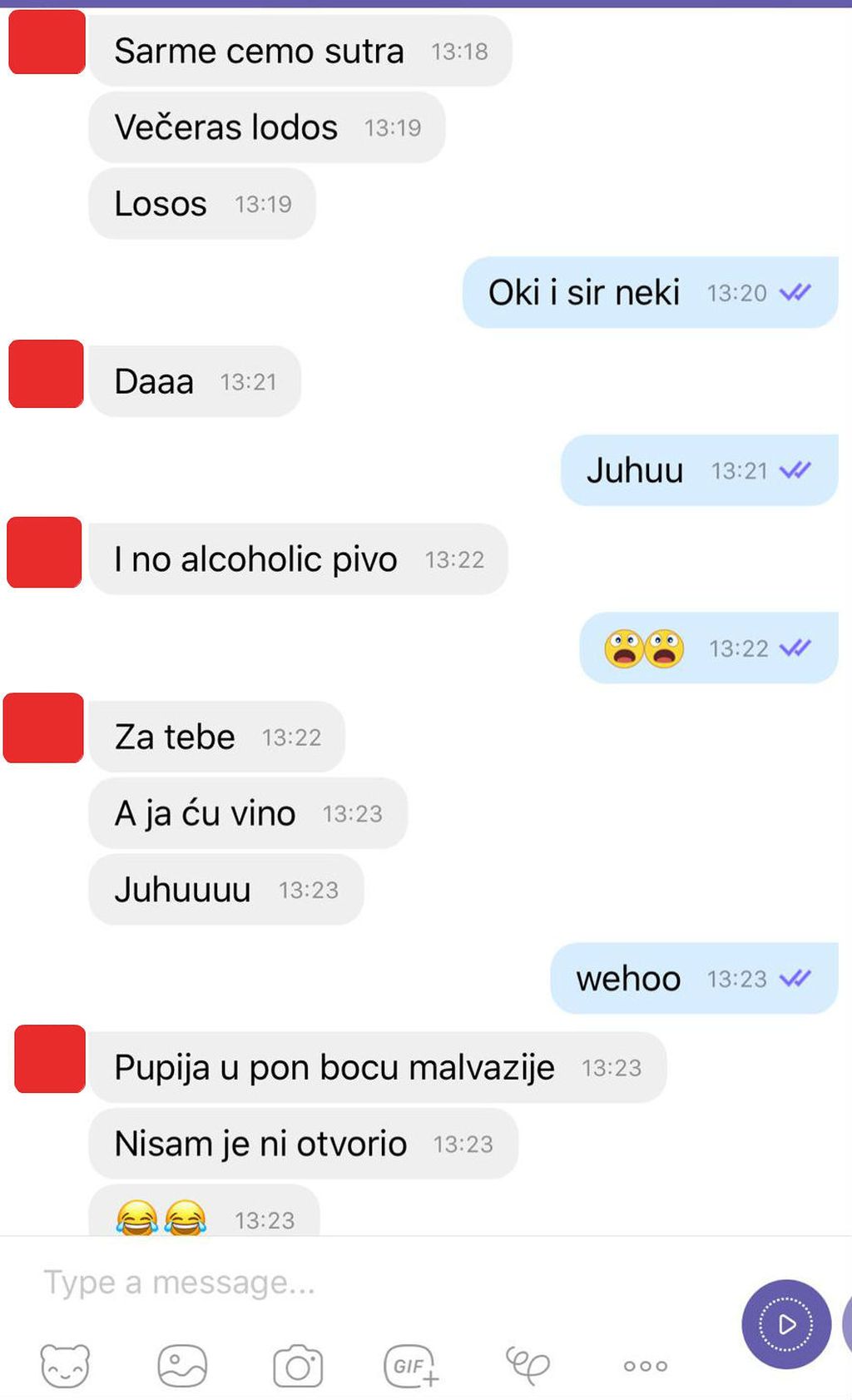Click the avatar next to 'Za tebe'
The width and height of the screenshot is (852, 1400).
42,729
